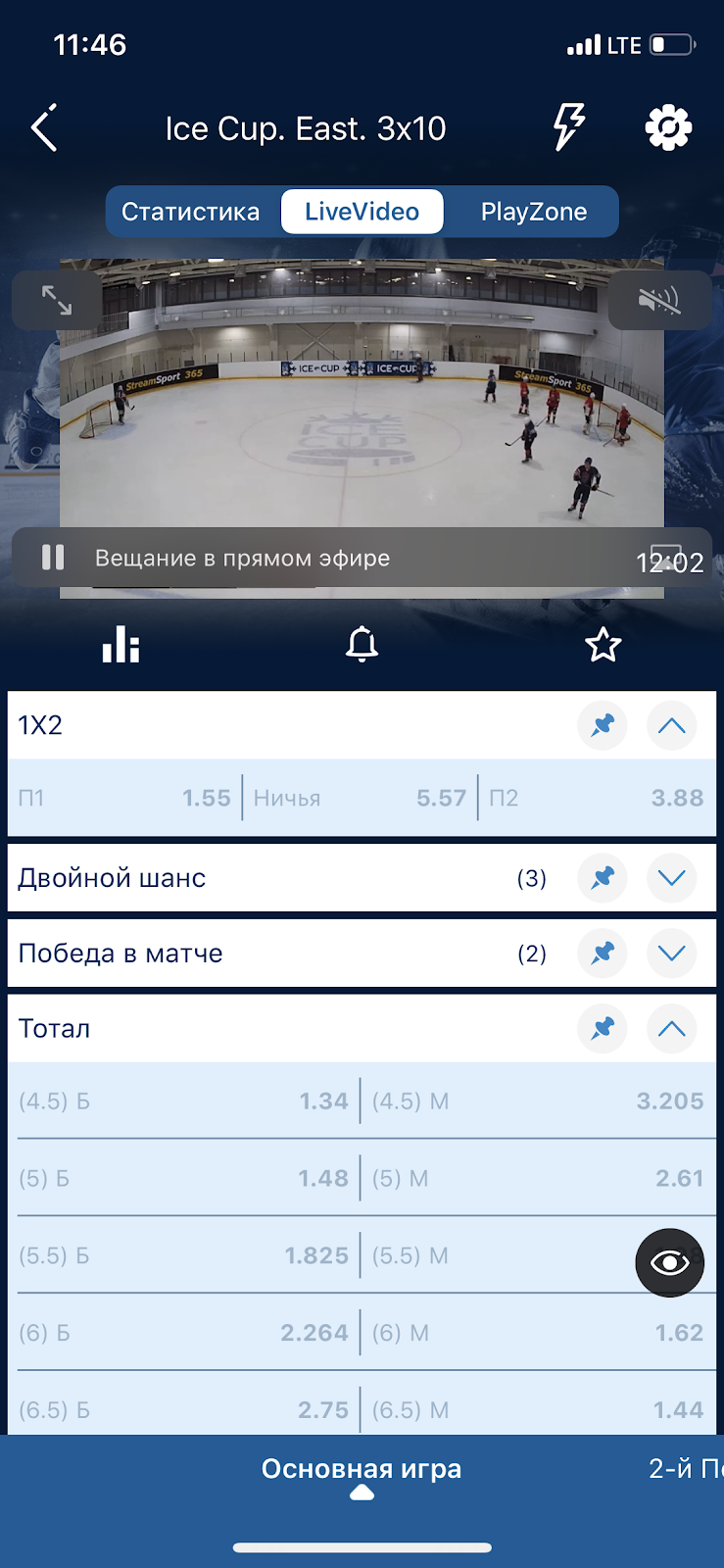
Task: Pin the 1X2 market
Action: [x=603, y=725]
